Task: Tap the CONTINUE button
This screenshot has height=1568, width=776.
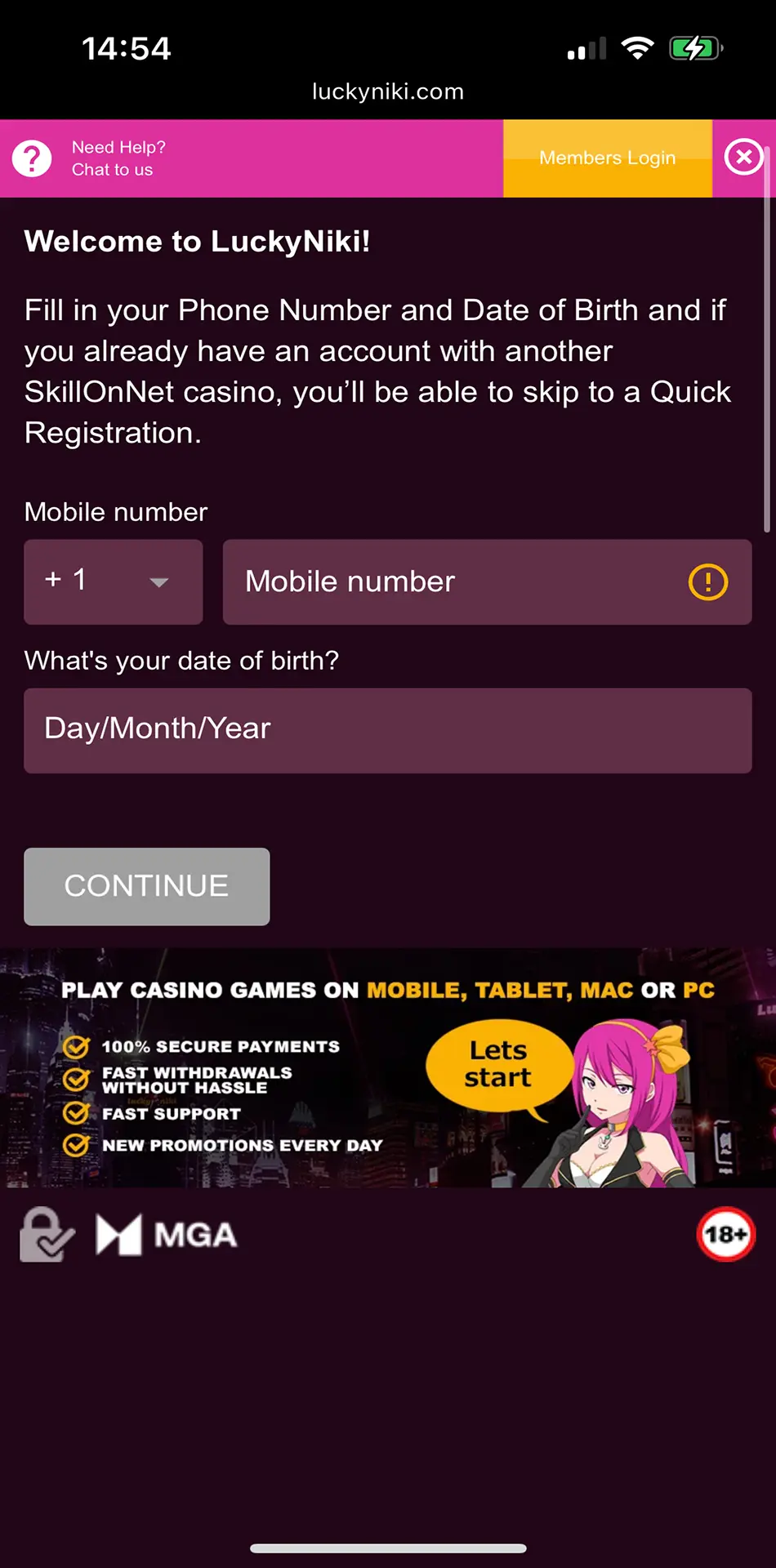Action: pyautogui.click(x=147, y=886)
